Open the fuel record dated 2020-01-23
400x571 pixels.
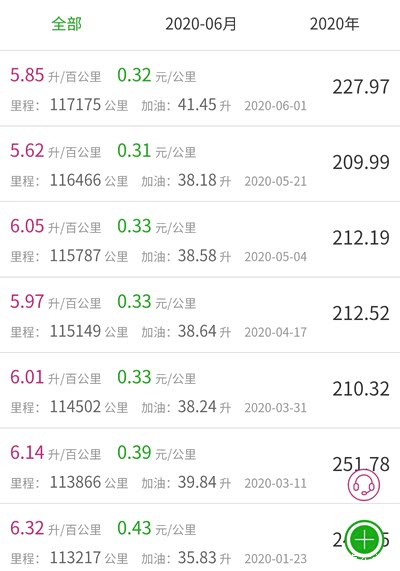click(x=200, y=538)
